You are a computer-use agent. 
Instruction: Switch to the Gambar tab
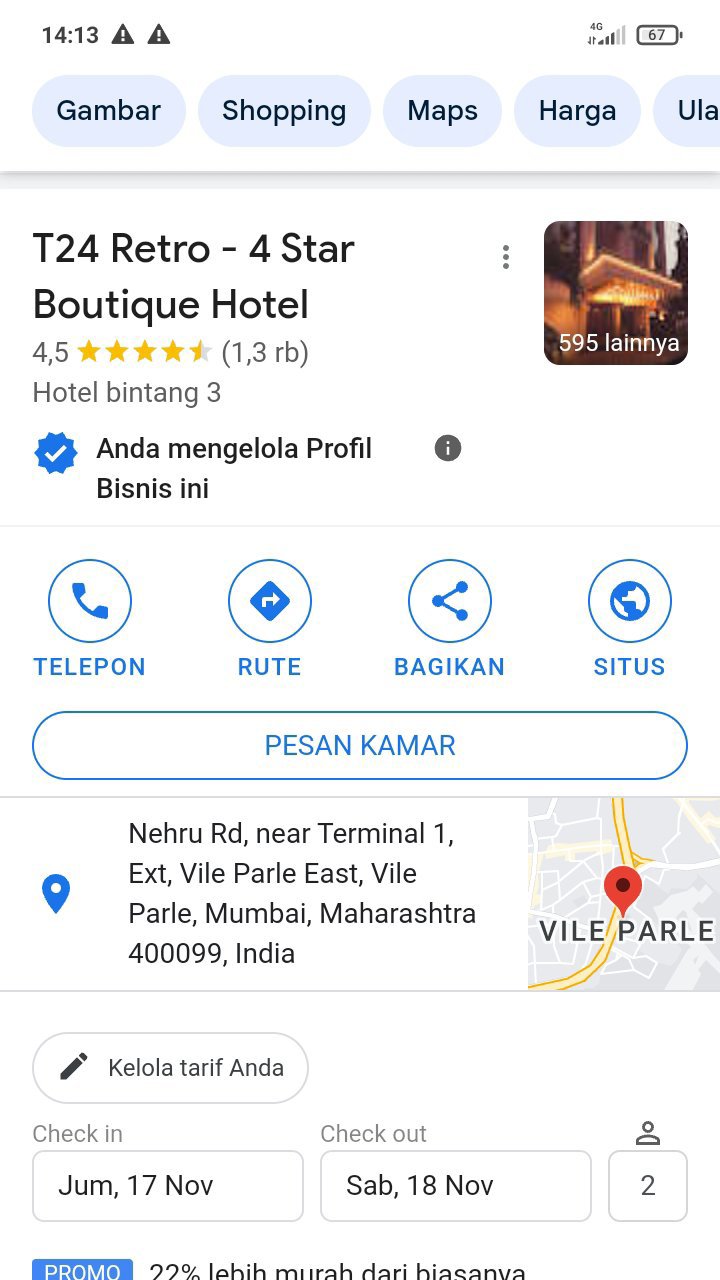point(108,111)
